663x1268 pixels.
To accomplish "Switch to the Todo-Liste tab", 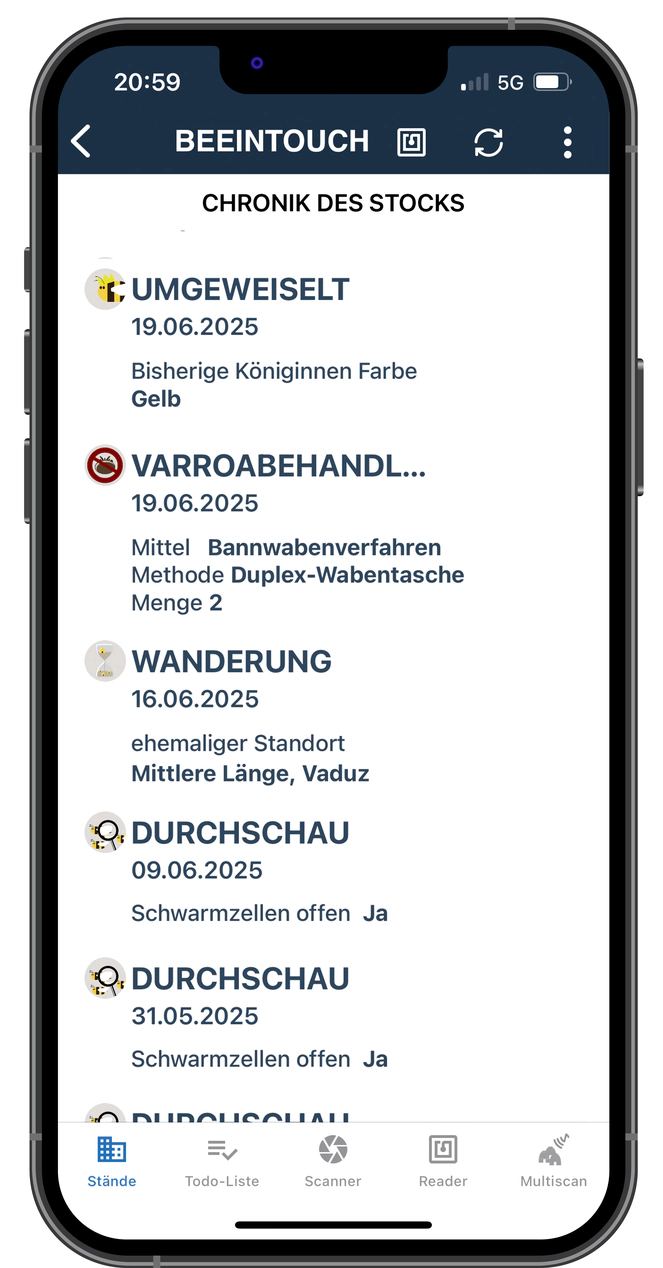I will 222,1160.
